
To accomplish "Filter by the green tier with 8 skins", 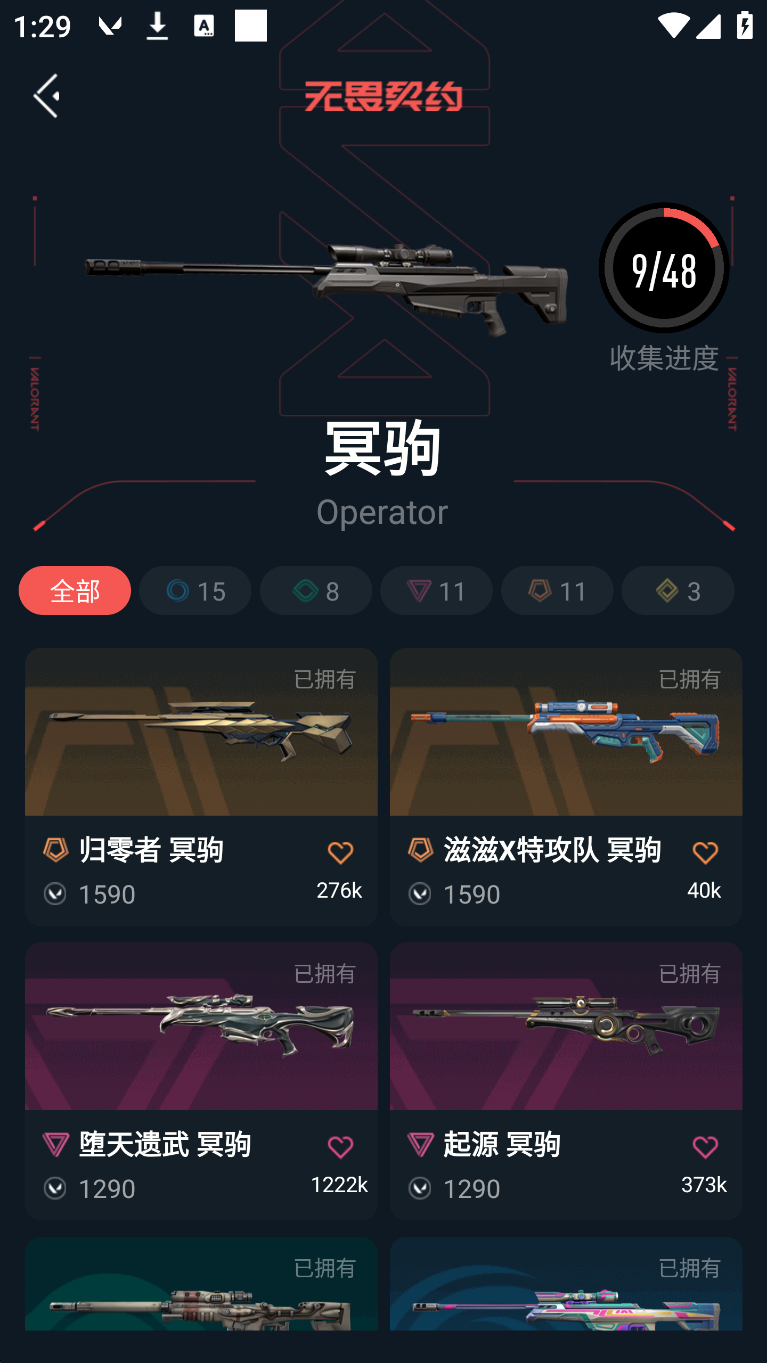I will coord(316,590).
